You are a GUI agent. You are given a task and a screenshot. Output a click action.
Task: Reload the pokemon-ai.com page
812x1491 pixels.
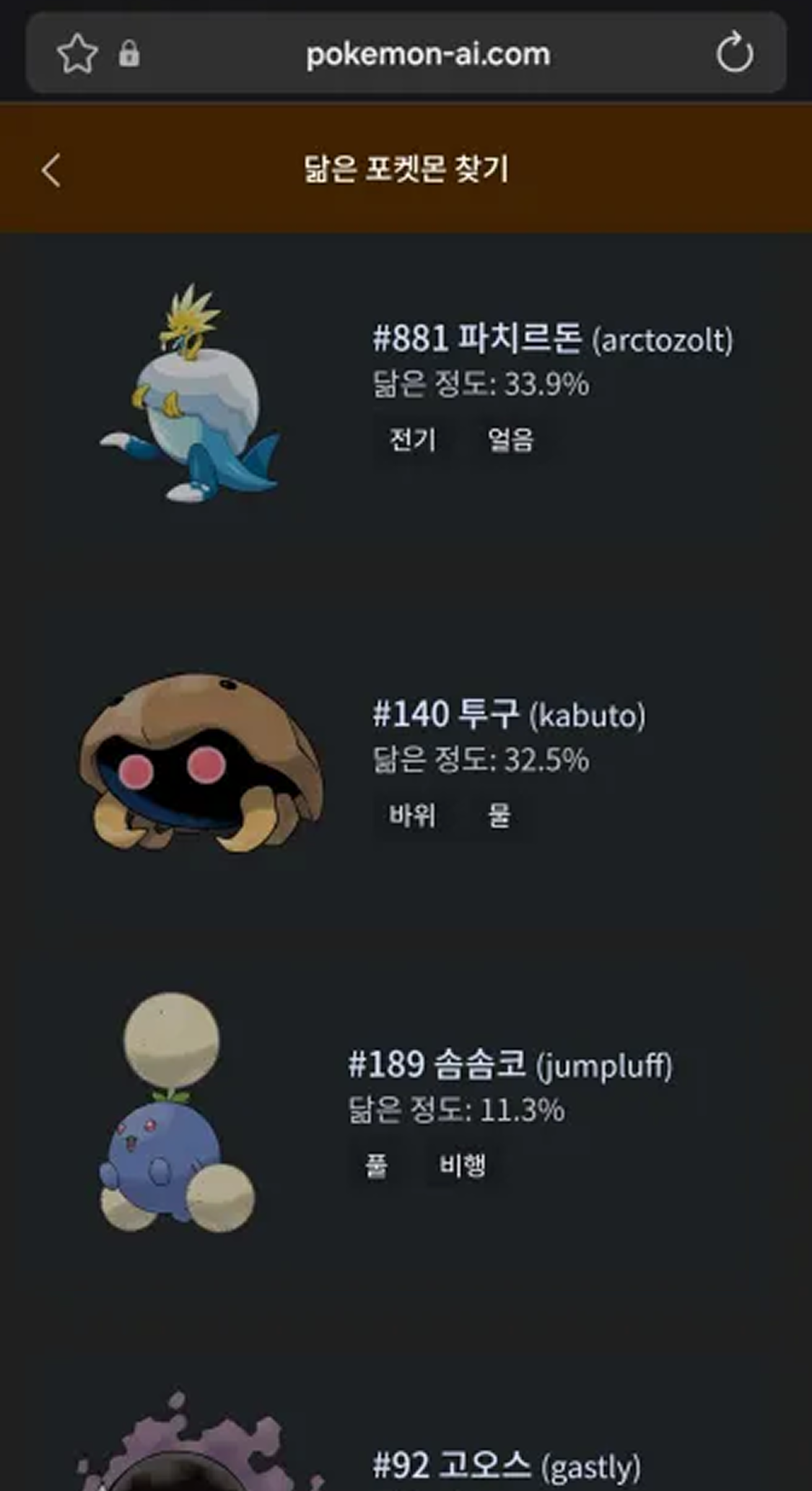(x=734, y=53)
